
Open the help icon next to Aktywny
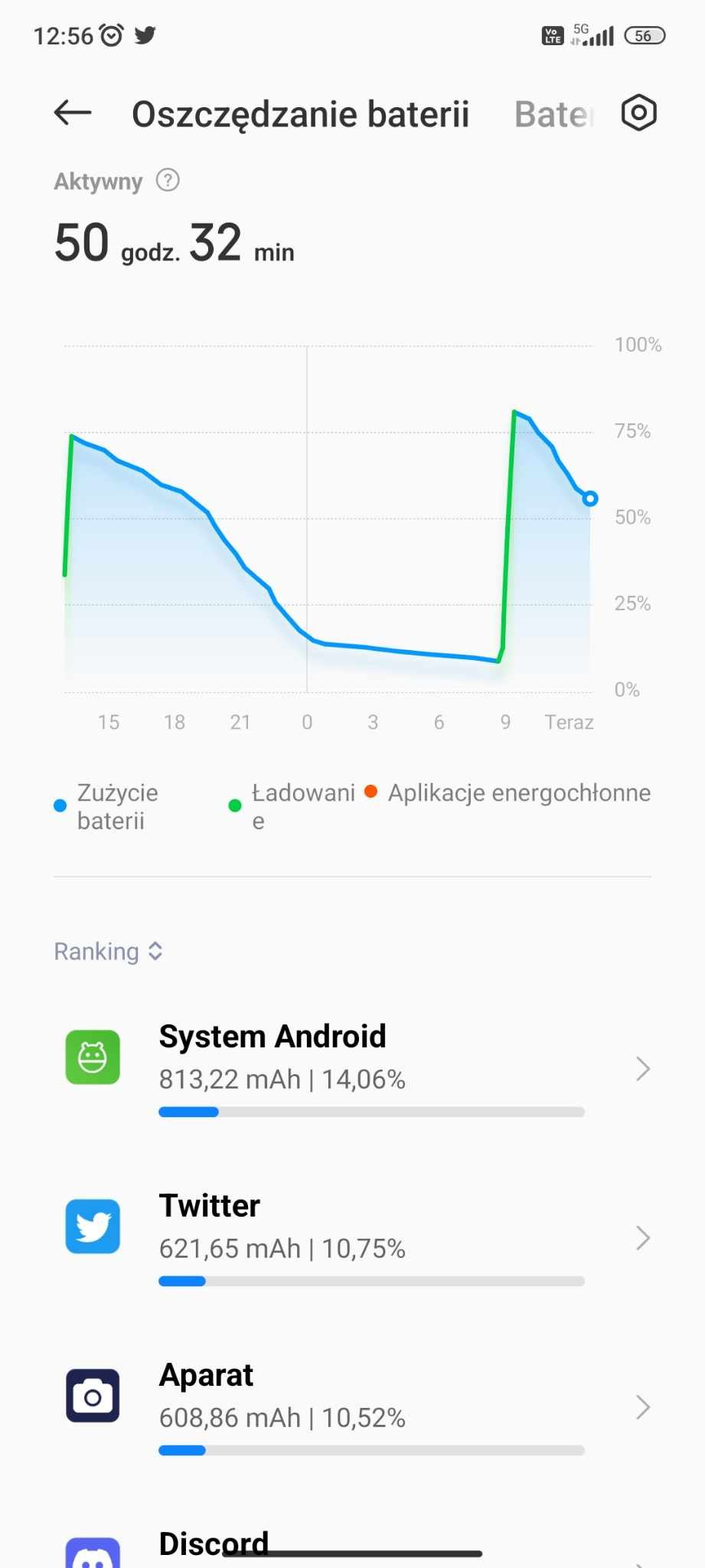[x=168, y=181]
